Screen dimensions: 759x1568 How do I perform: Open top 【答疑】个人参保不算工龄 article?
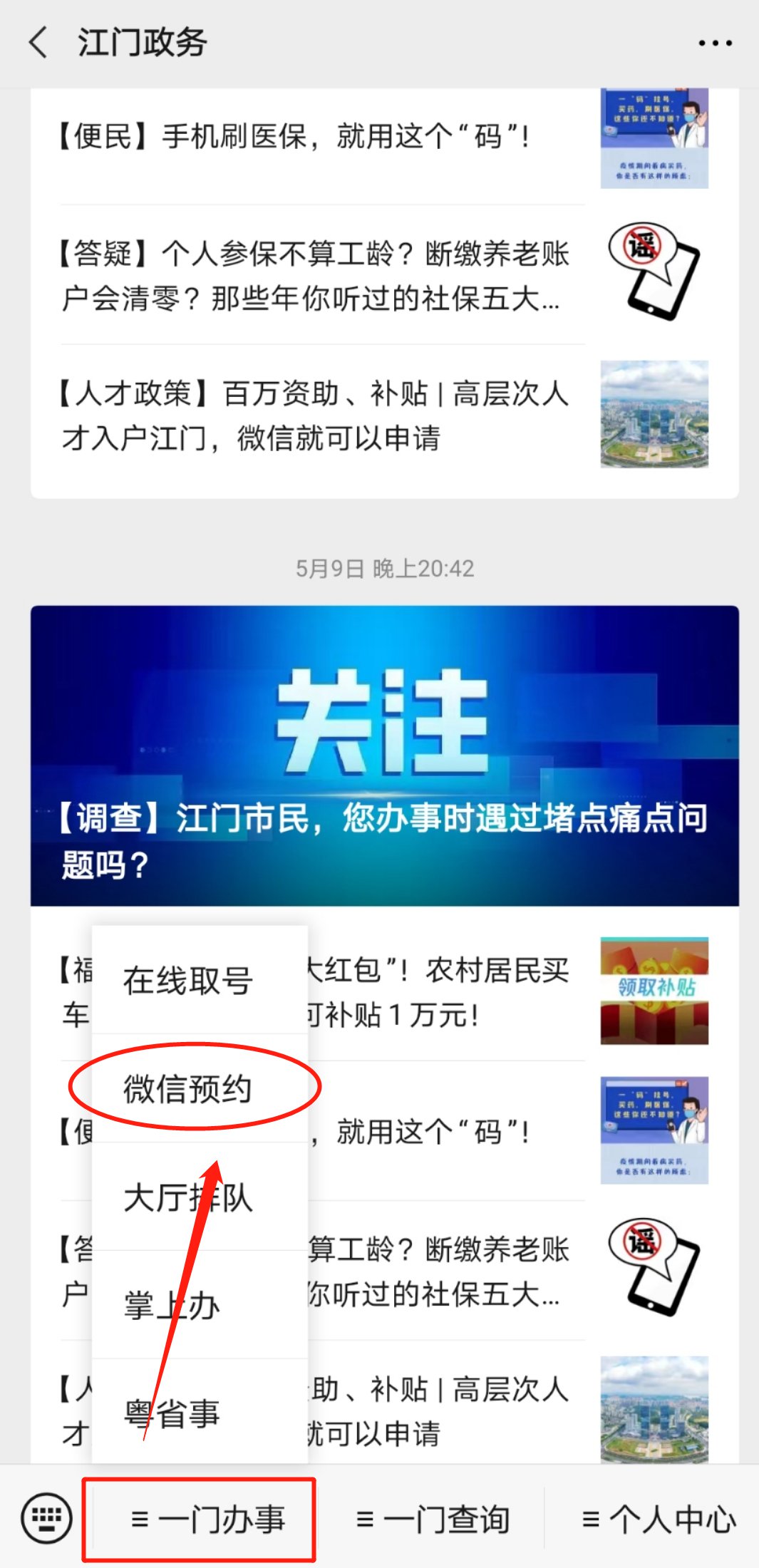[321, 276]
